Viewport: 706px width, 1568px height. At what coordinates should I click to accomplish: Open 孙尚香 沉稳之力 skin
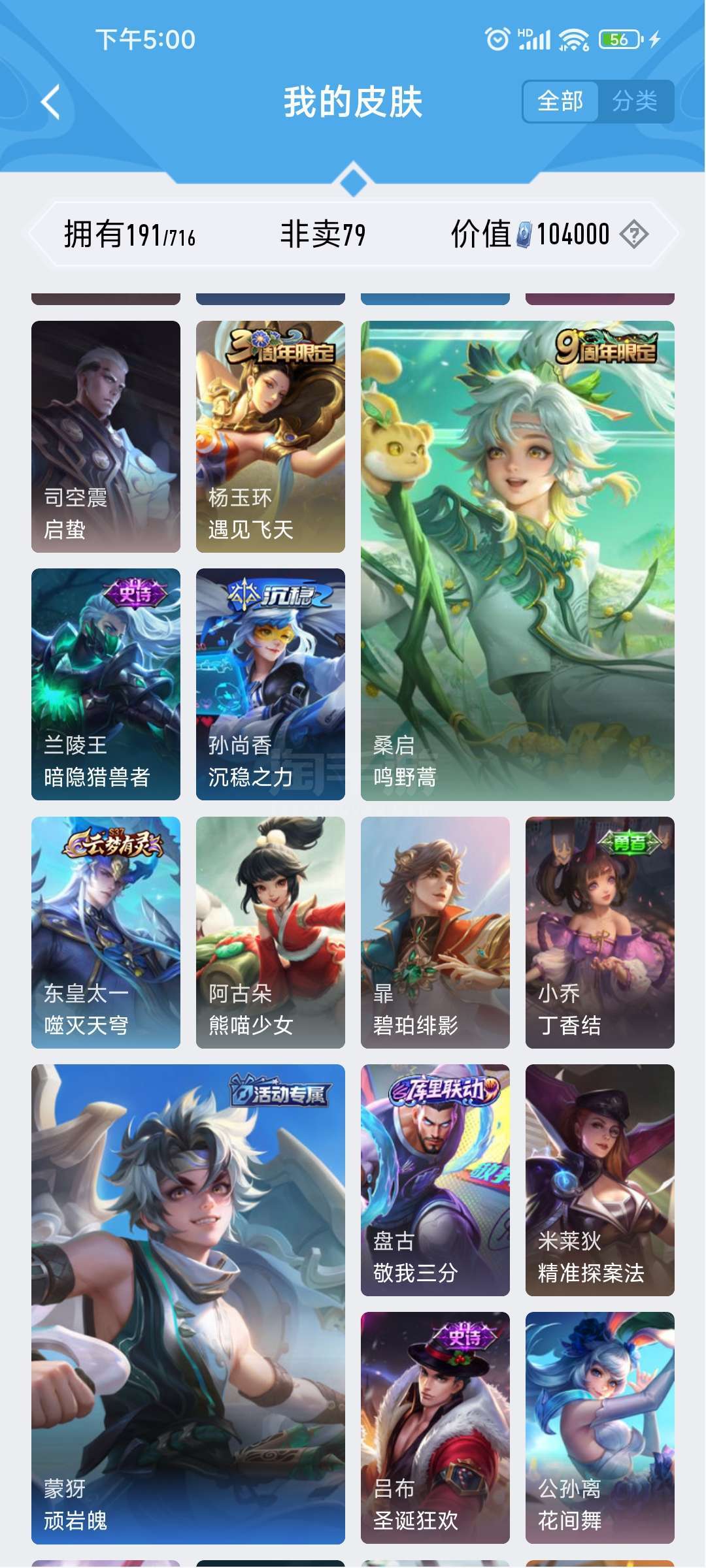pyautogui.click(x=271, y=684)
